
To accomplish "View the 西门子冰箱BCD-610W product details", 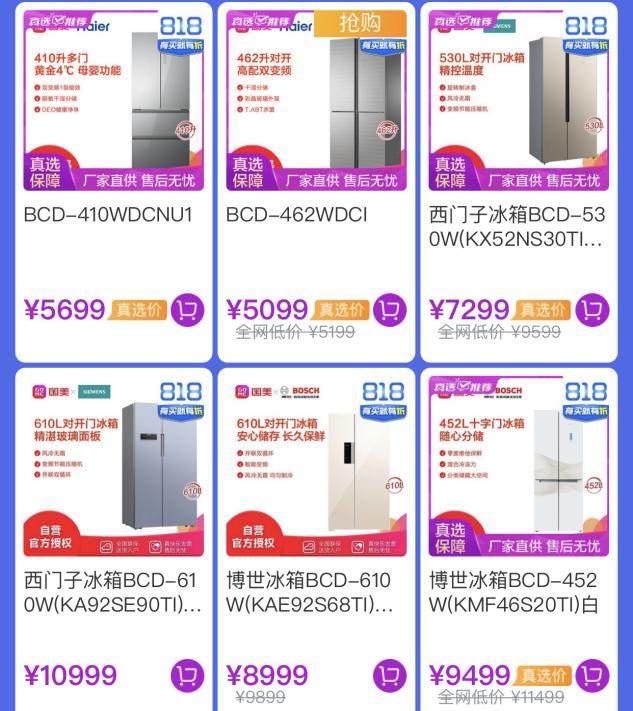I will 113,465.
